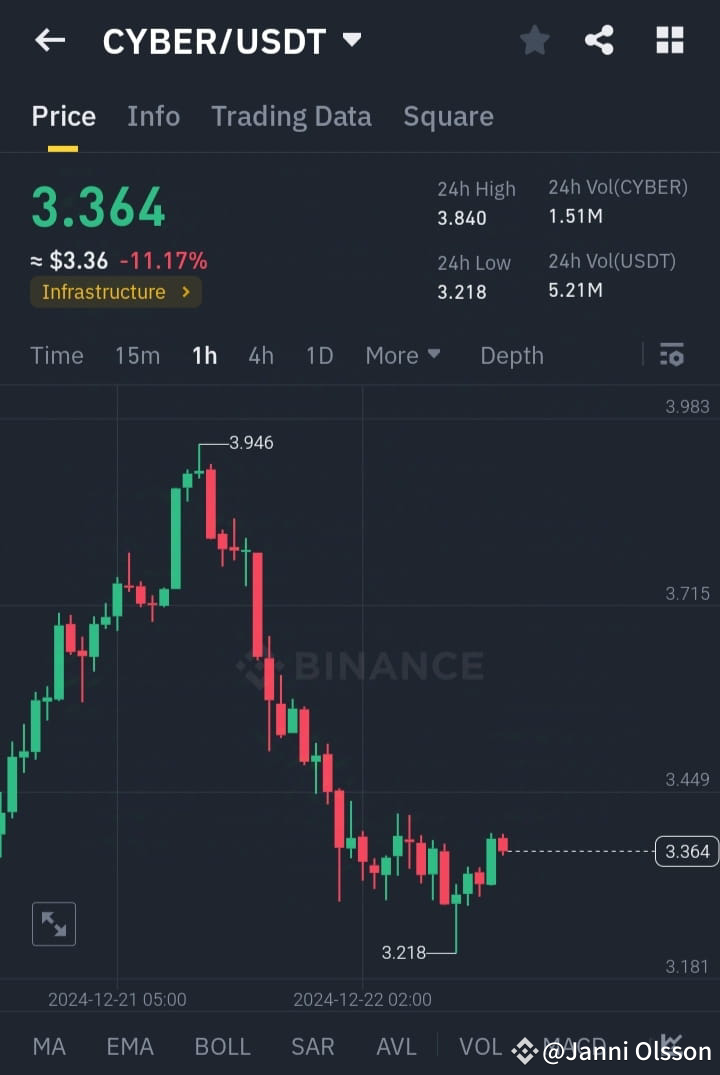
Task: Open chart settings using the indicator settings icon
Action: coord(671,355)
